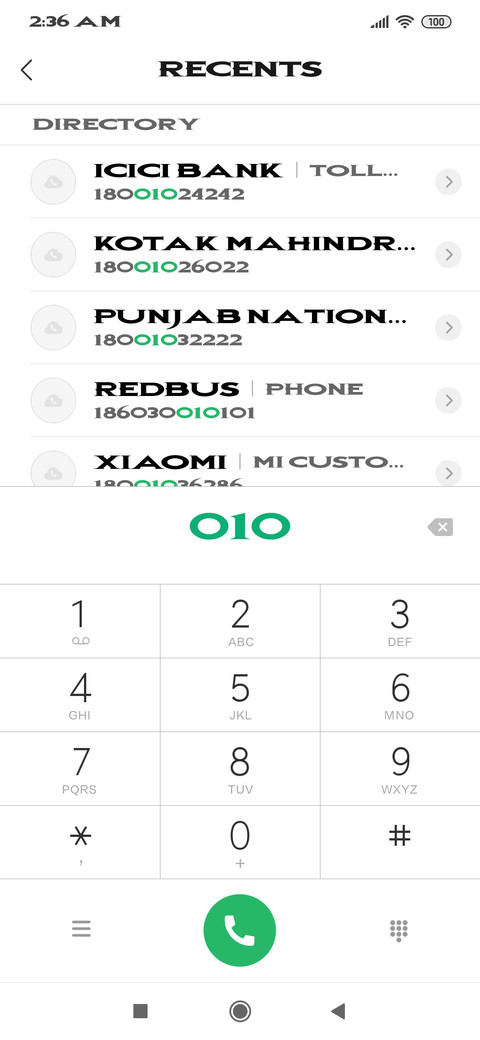The image size is (480, 1040).
Task: Delete the last dialed digit
Action: click(x=440, y=527)
